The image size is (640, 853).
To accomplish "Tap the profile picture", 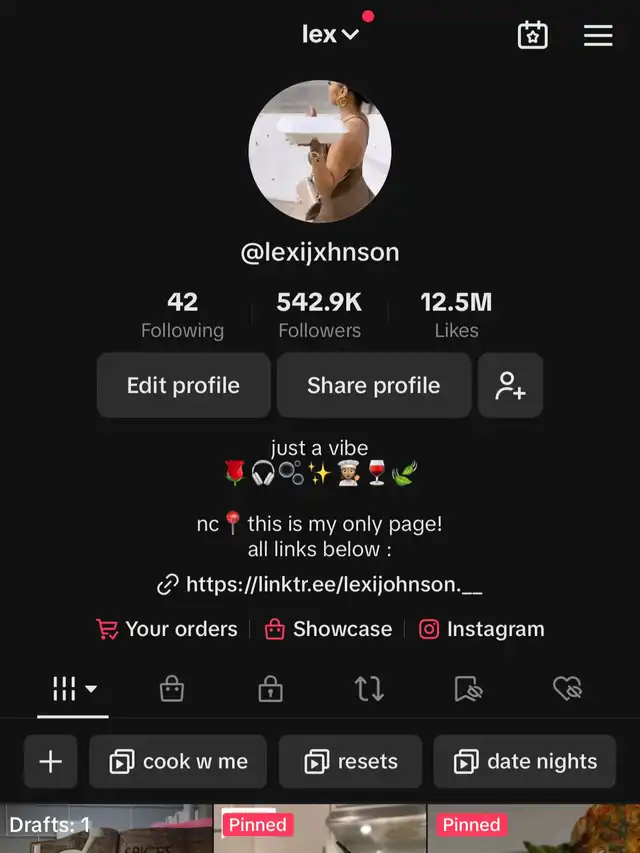I will coord(320,151).
